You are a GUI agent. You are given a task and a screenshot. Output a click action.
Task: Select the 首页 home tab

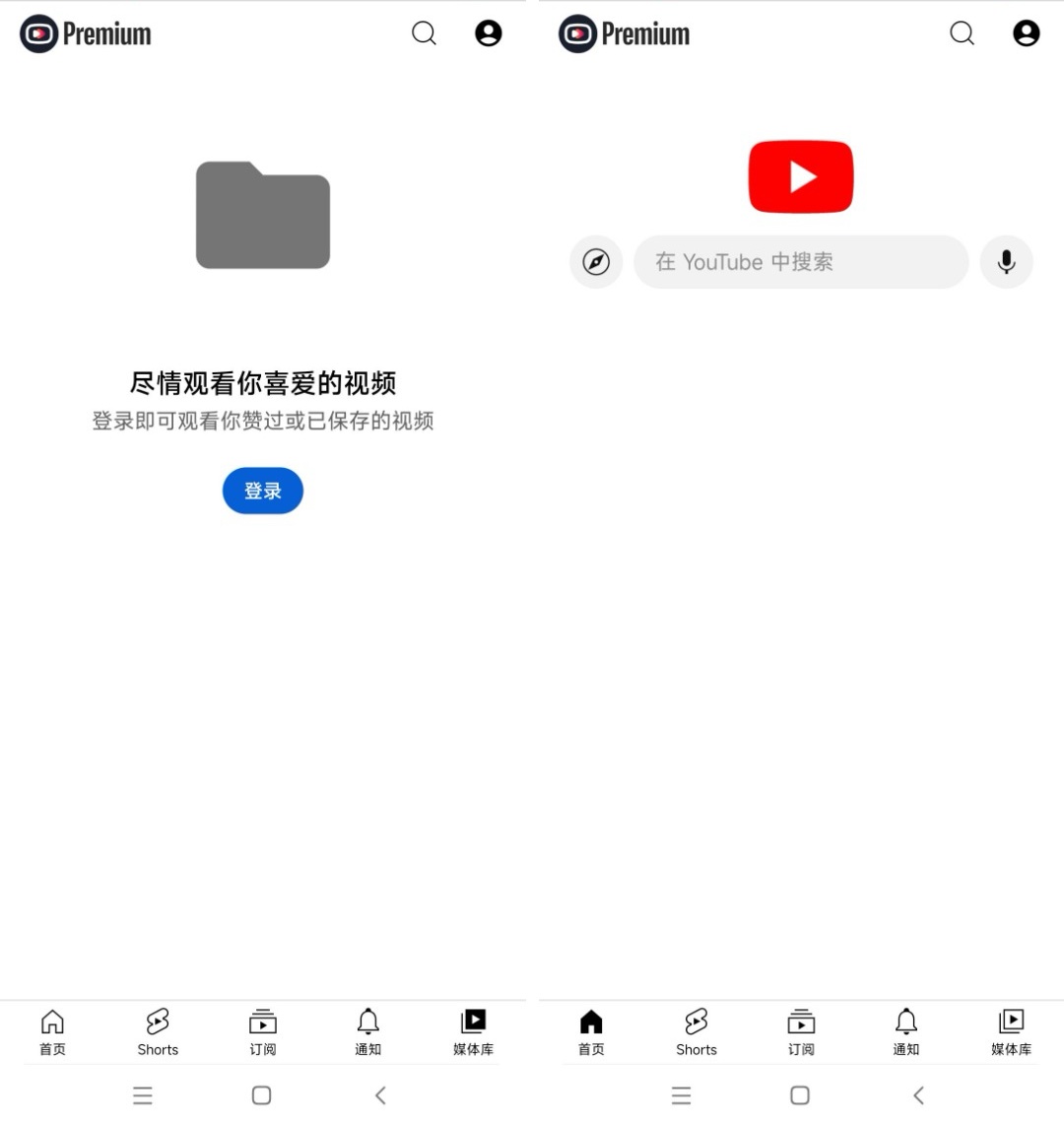(x=52, y=1029)
